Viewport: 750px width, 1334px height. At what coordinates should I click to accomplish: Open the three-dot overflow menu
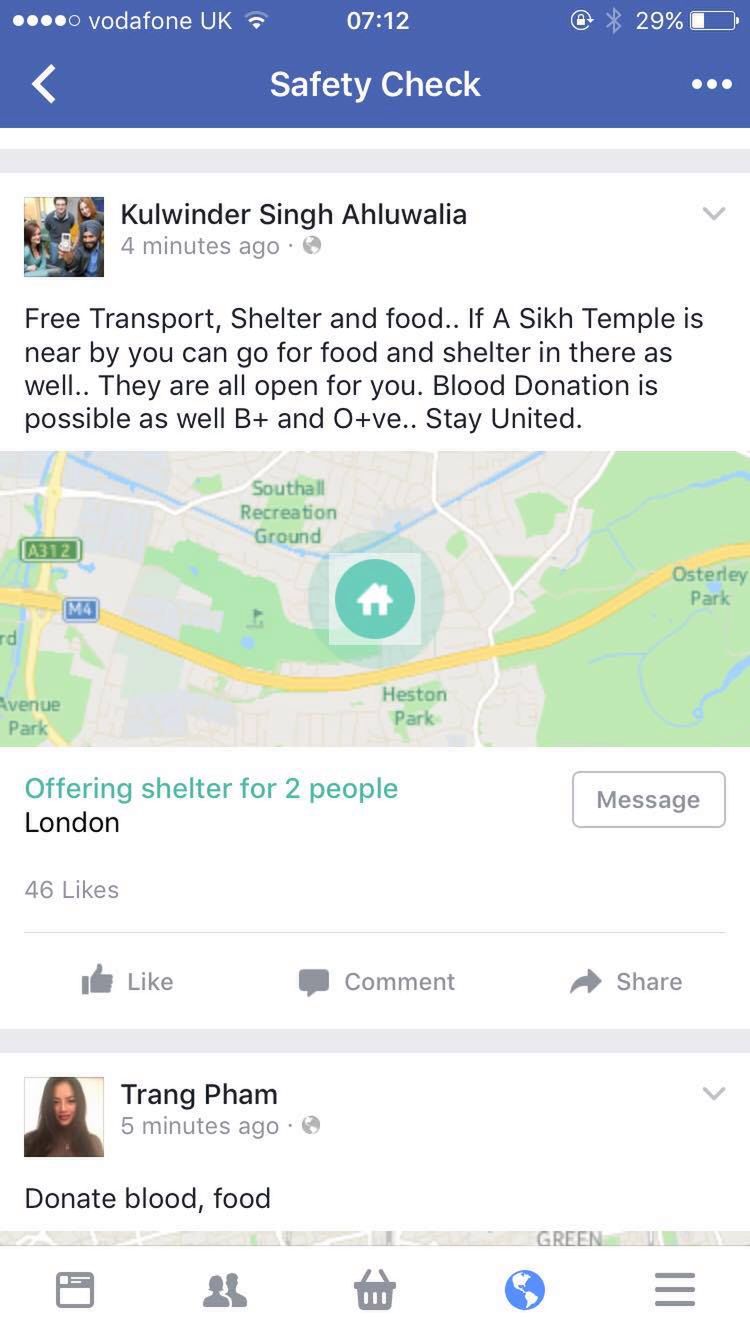711,85
